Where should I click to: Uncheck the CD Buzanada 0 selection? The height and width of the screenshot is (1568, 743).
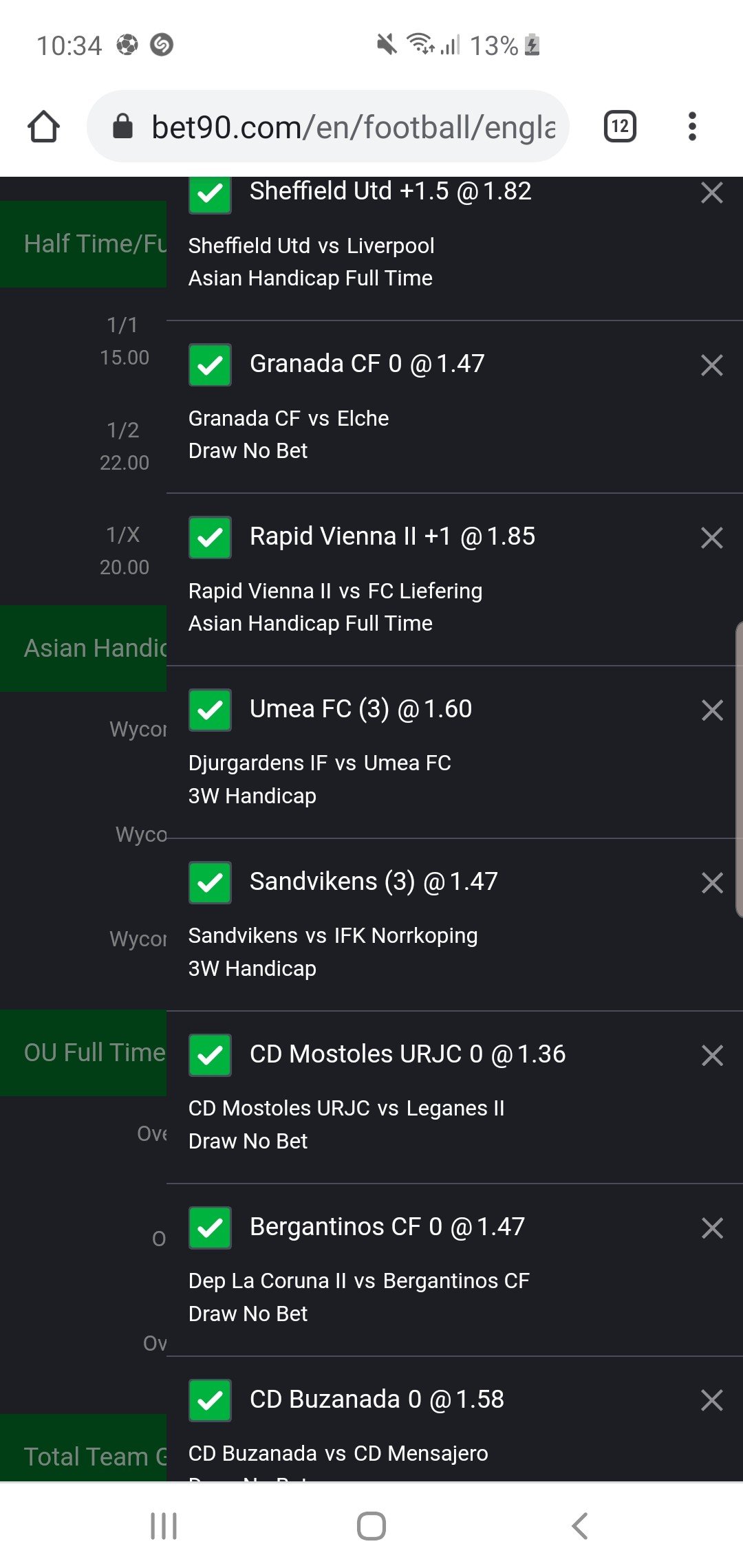click(210, 1400)
